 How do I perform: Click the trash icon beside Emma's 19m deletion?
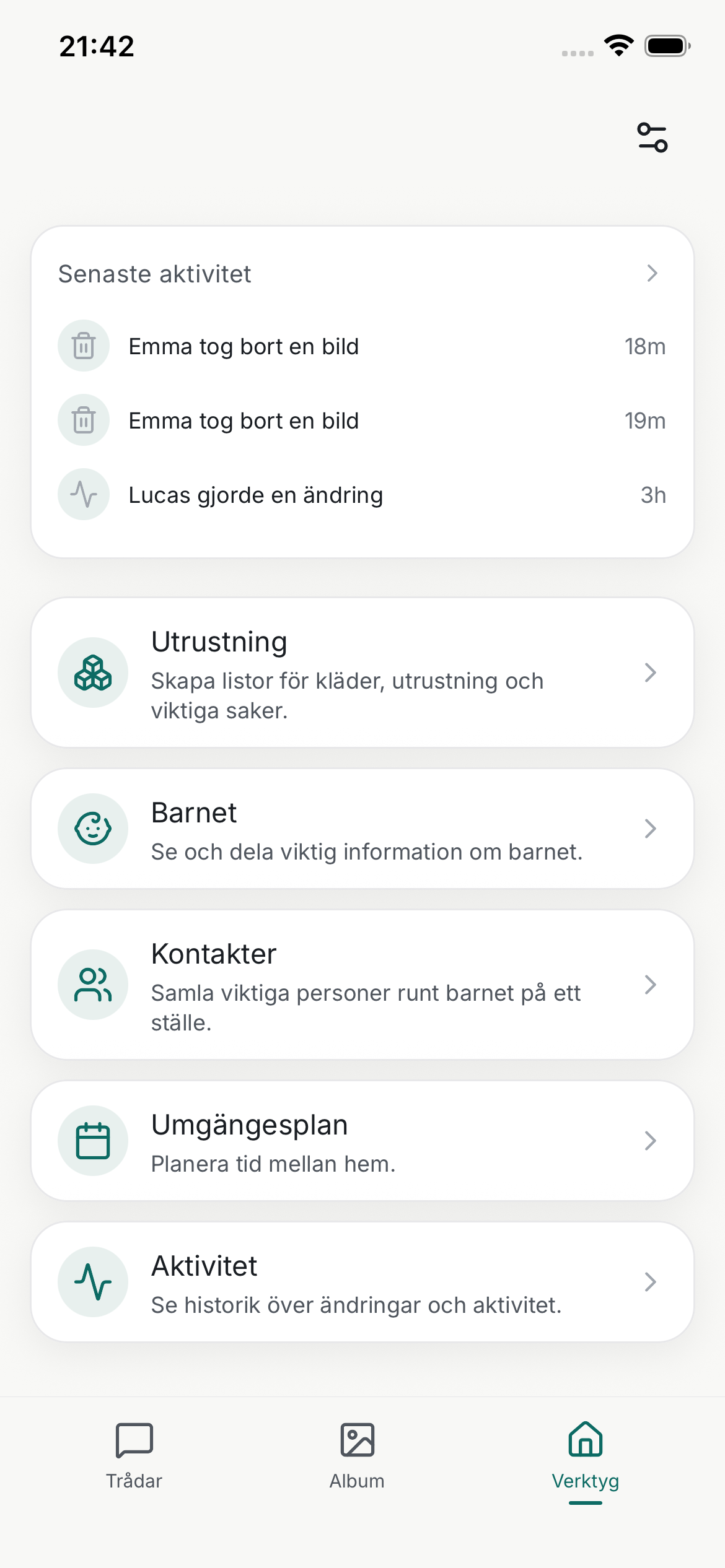point(83,420)
